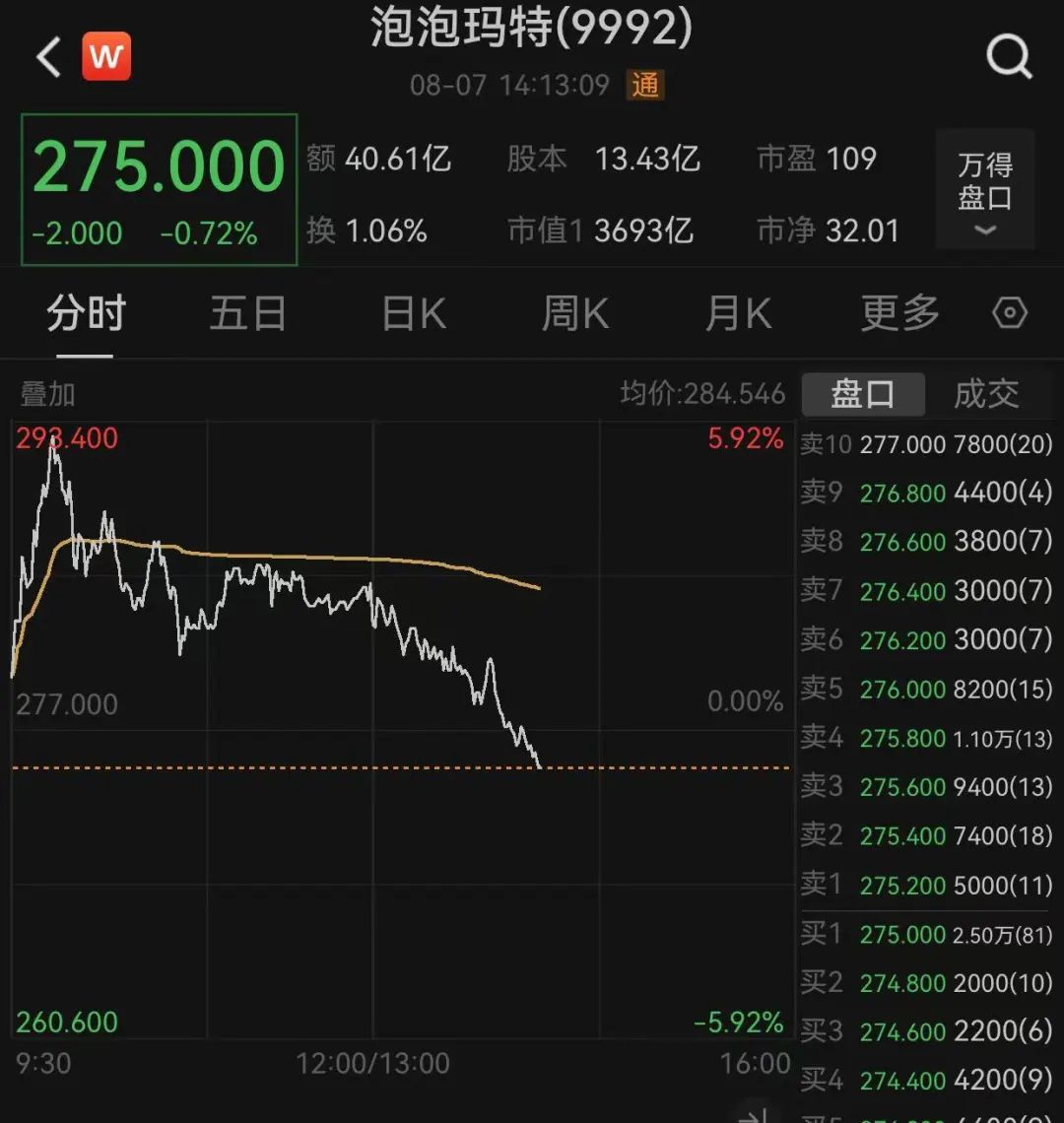
Task: Select 盘口 order book view
Action: coord(863,394)
